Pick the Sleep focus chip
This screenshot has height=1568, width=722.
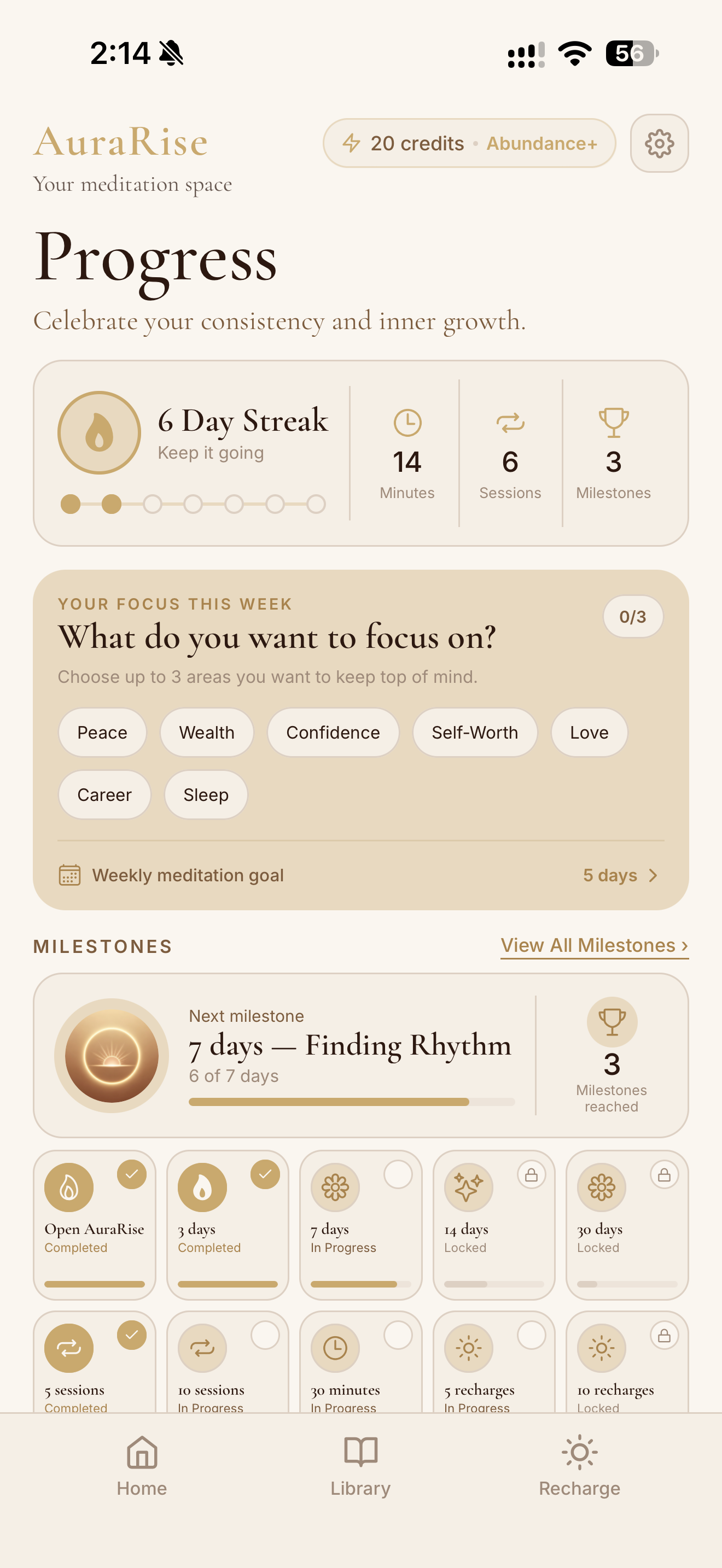click(206, 795)
